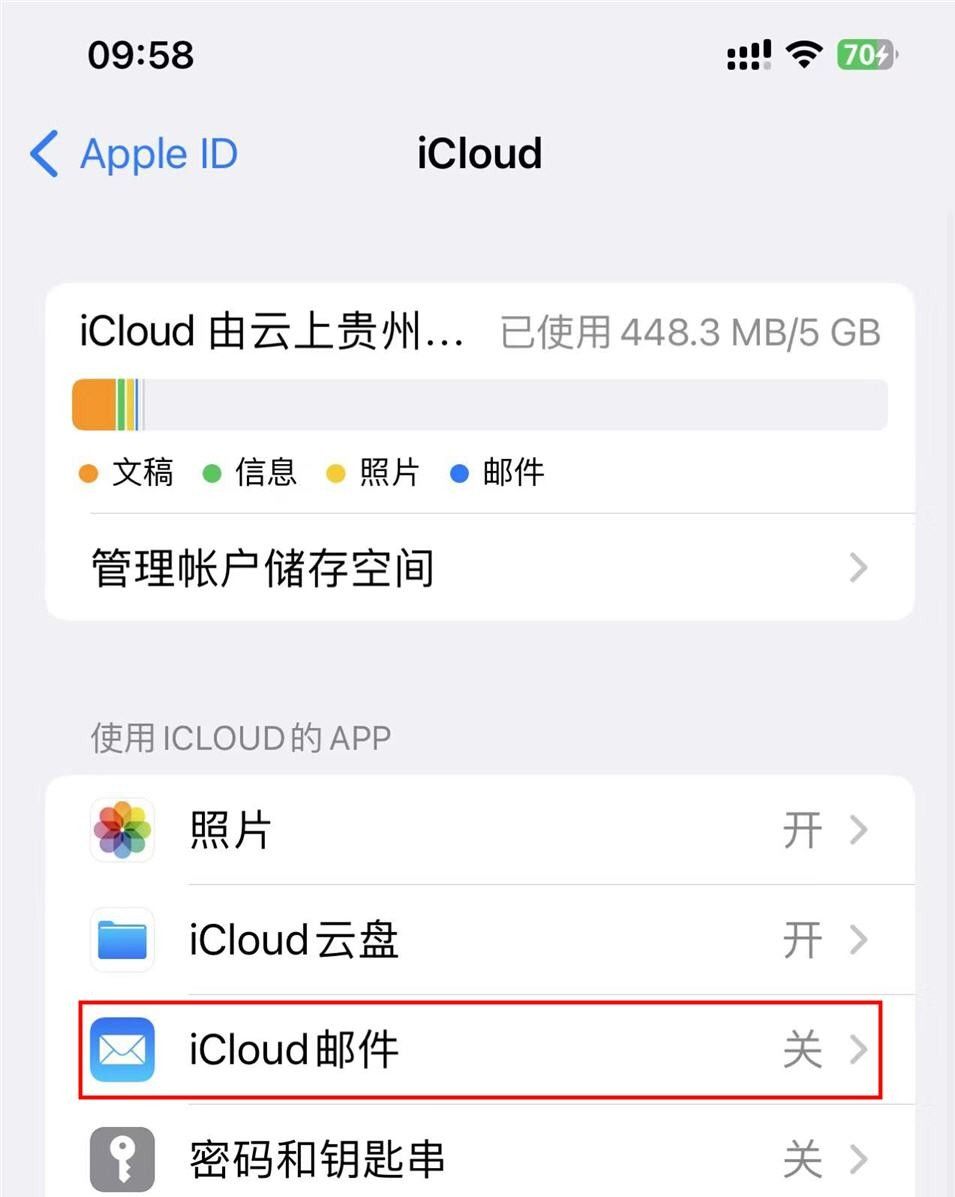
Task: Return via the Apple ID back link
Action: [158, 154]
